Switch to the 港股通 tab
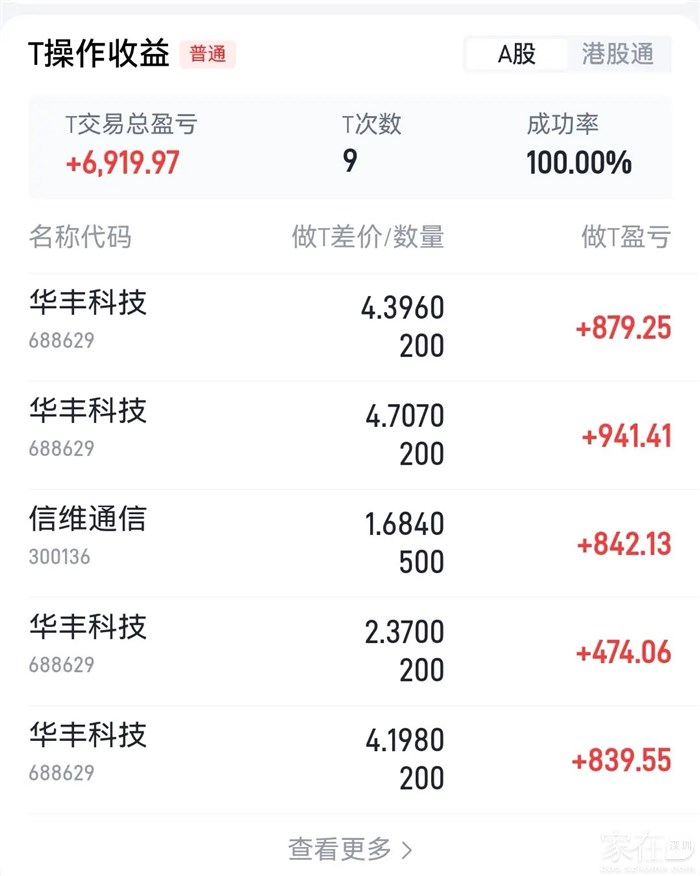 pos(618,54)
